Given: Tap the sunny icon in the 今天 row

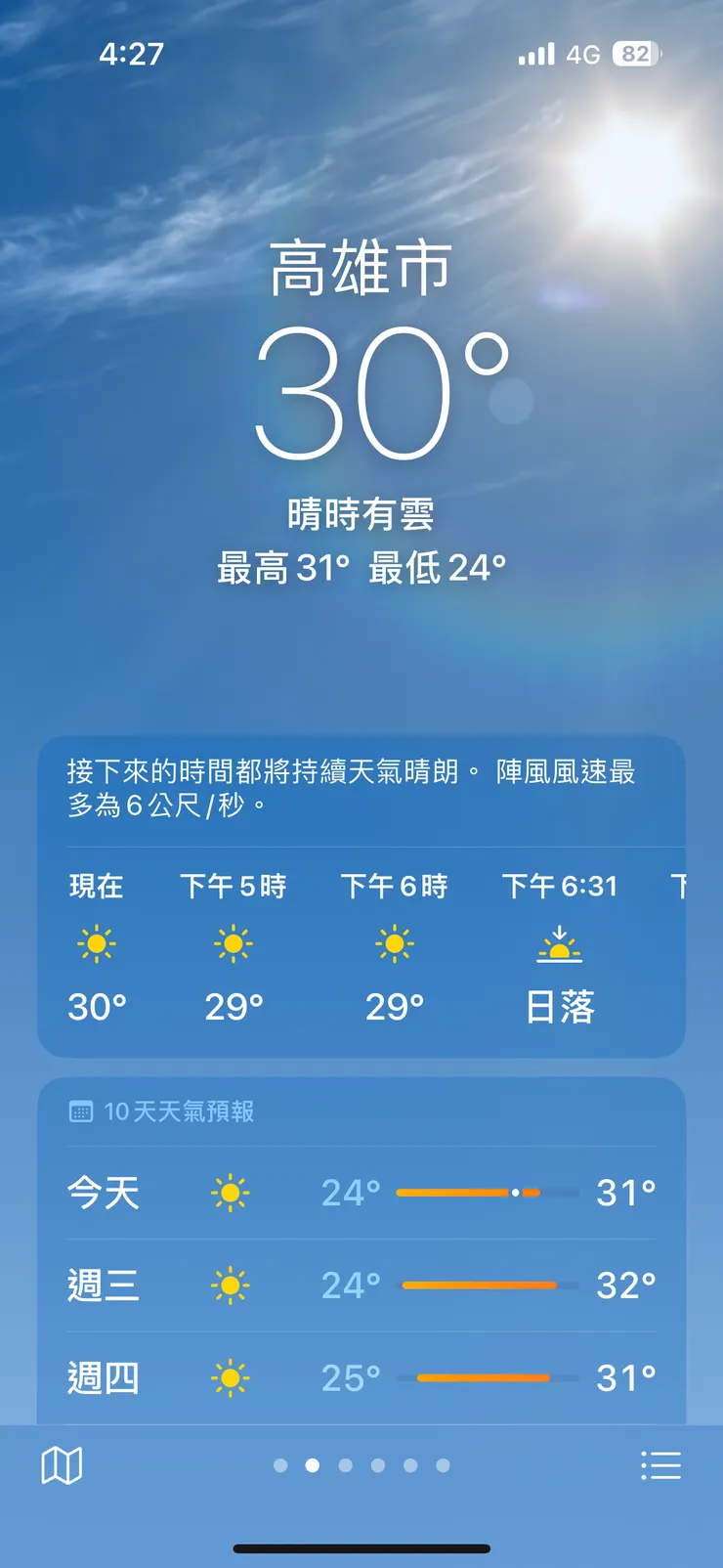Looking at the screenshot, I should [x=231, y=1191].
